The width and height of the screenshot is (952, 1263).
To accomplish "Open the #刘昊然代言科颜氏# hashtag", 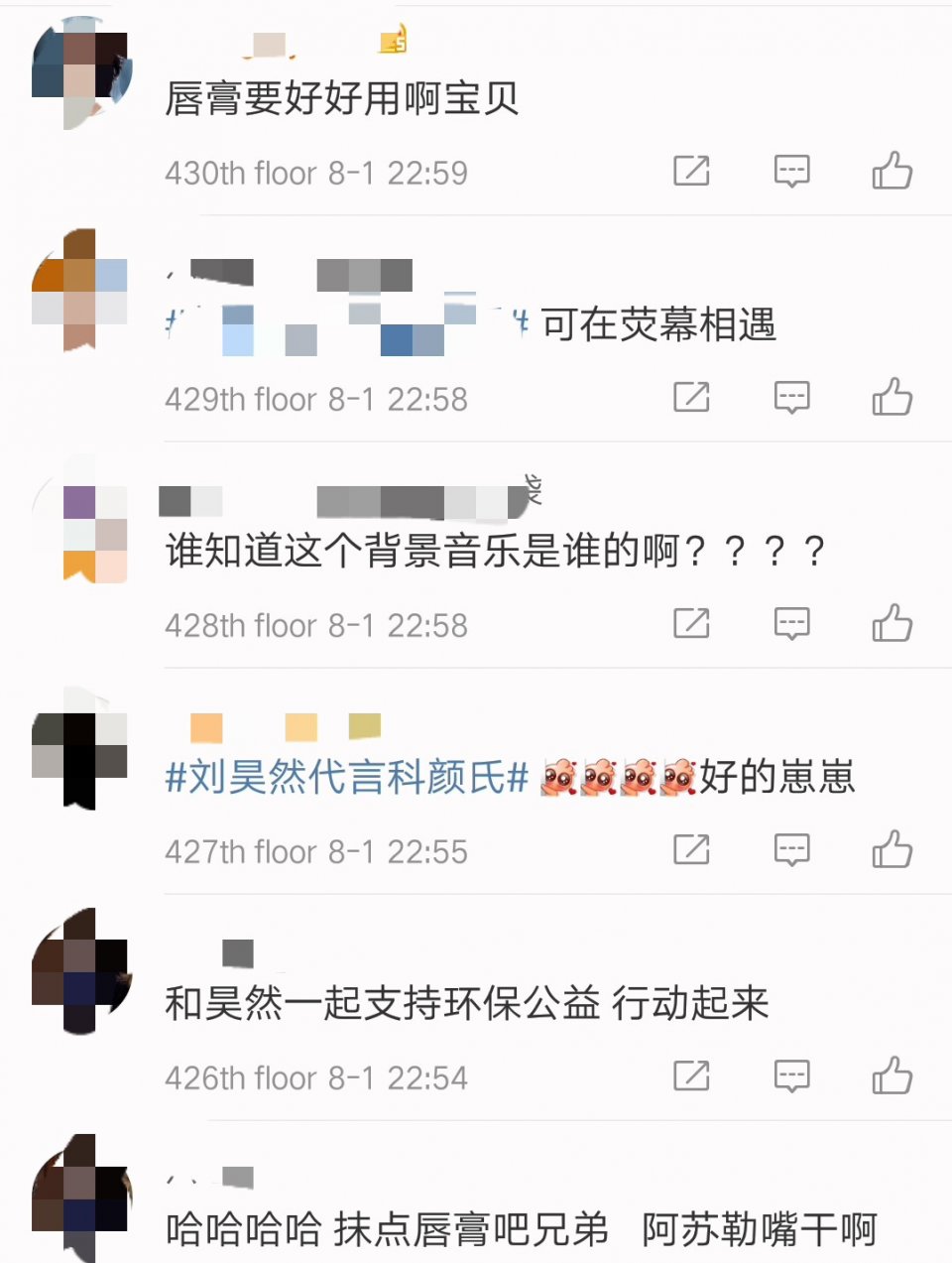I will coord(346,777).
